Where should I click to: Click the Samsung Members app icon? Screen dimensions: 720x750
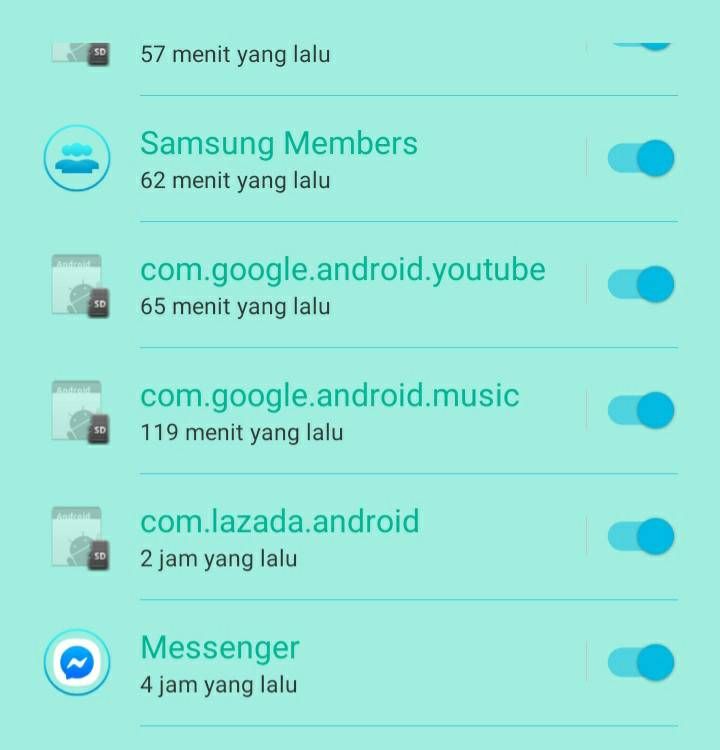click(x=76, y=158)
